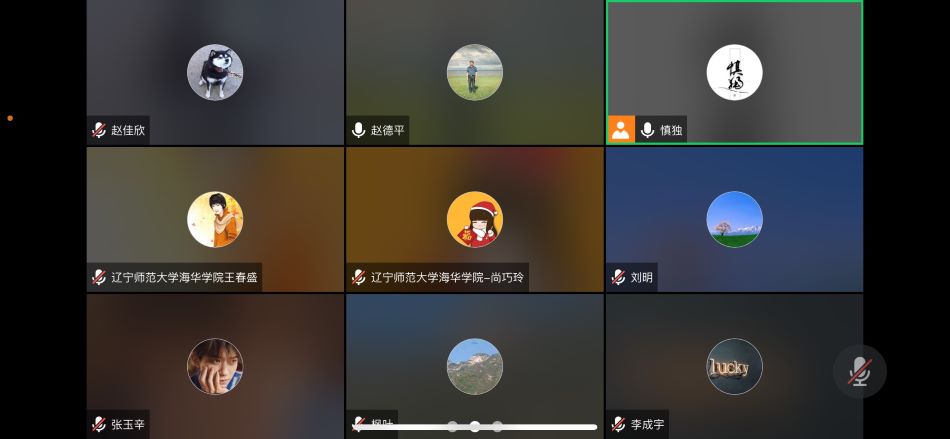This screenshot has width=950, height=439.
Task: Tap the floating microphone mute button
Action: coord(859,372)
